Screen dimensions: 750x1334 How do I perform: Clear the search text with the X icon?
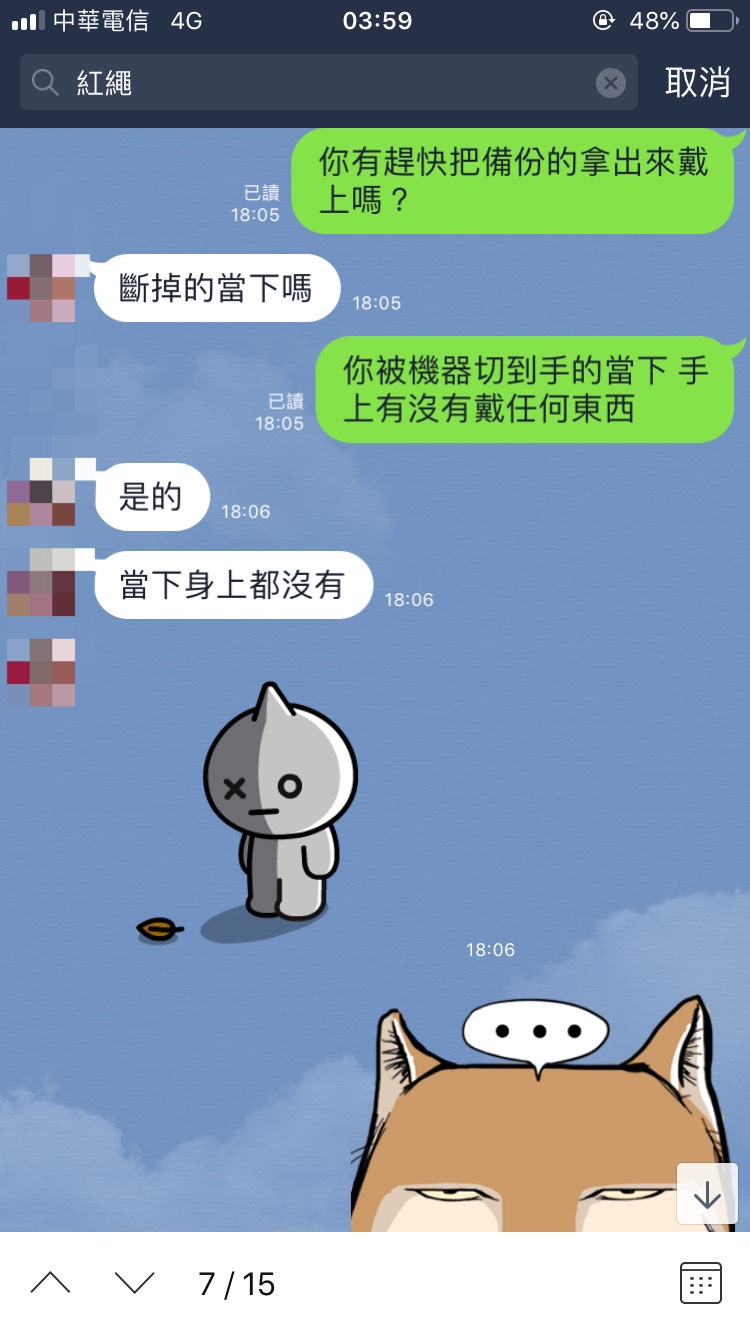(x=611, y=83)
